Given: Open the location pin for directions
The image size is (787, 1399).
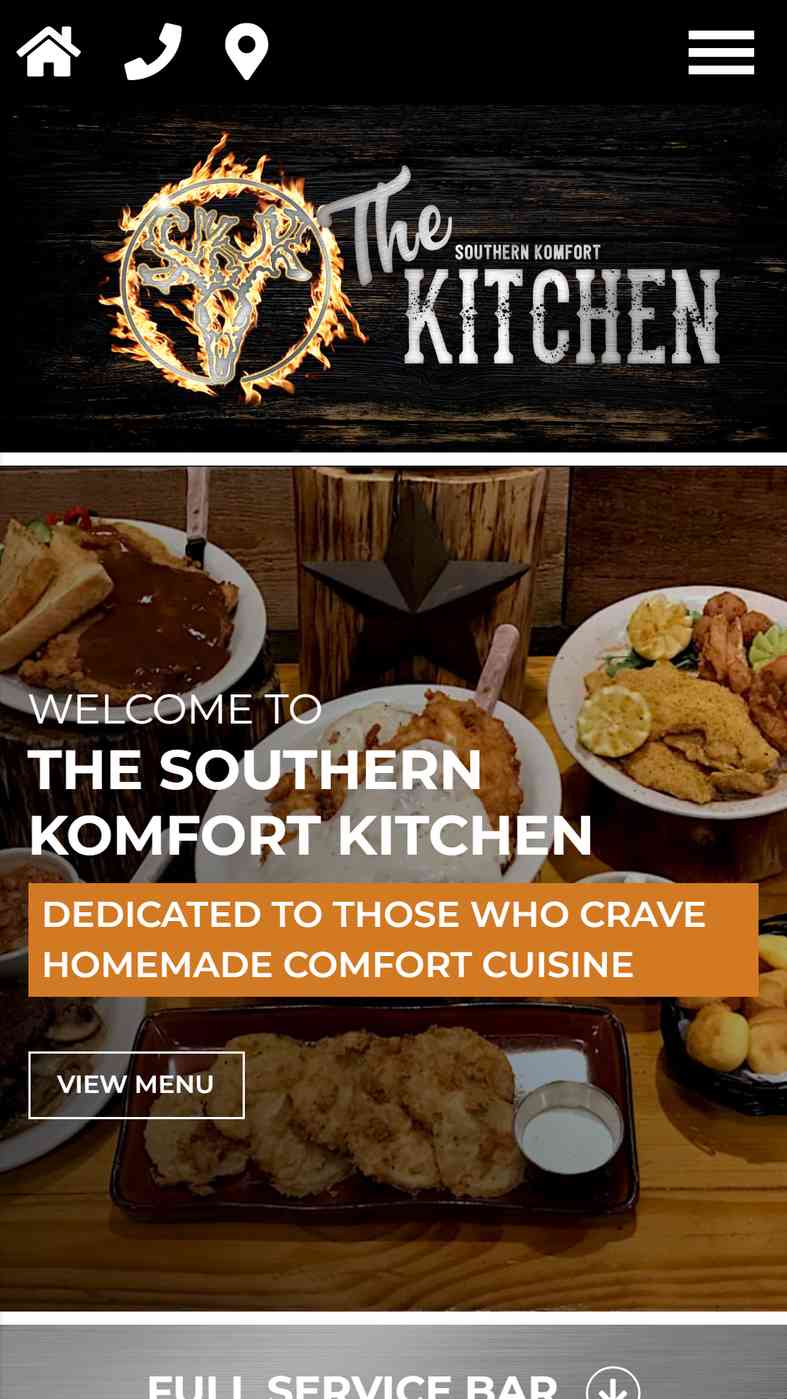Looking at the screenshot, I should [x=247, y=51].
